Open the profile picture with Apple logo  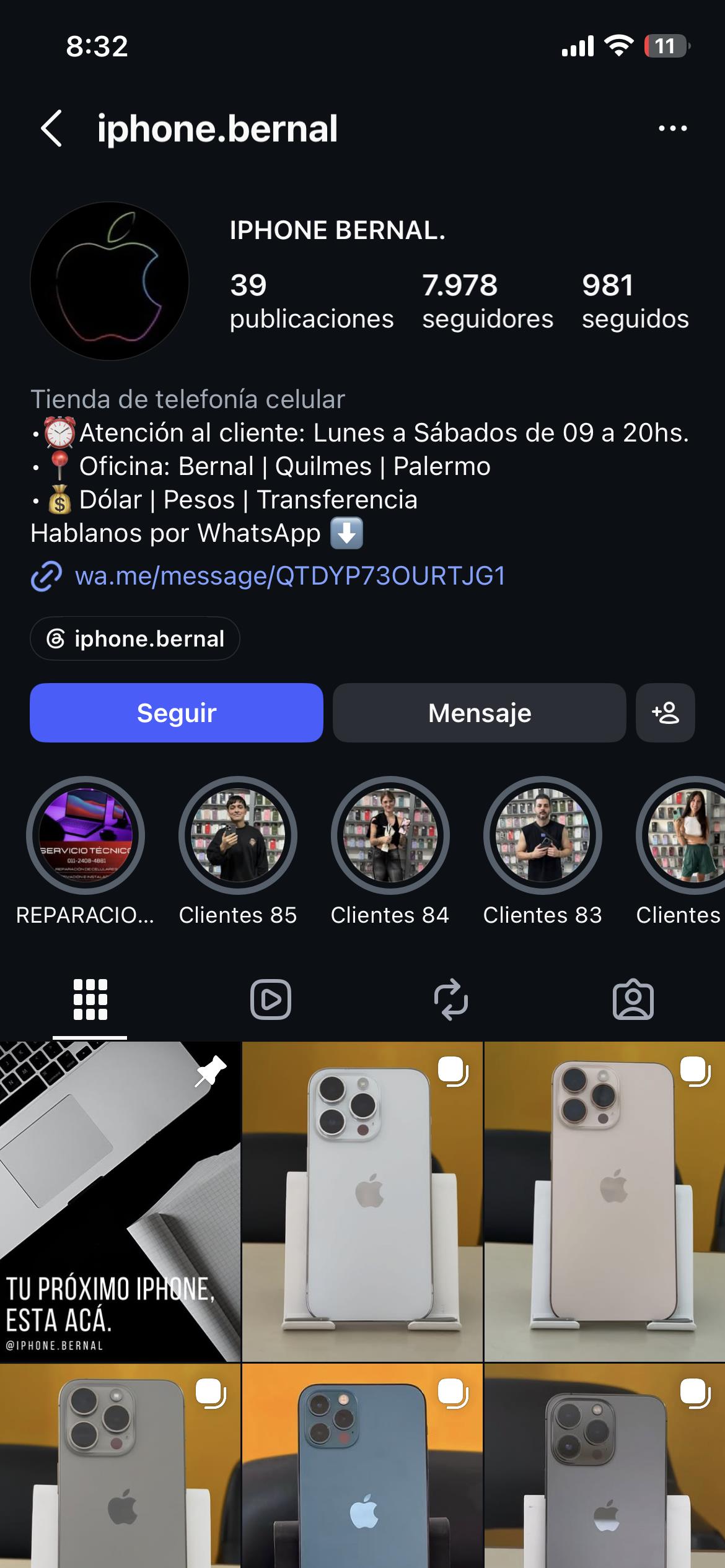click(110, 281)
